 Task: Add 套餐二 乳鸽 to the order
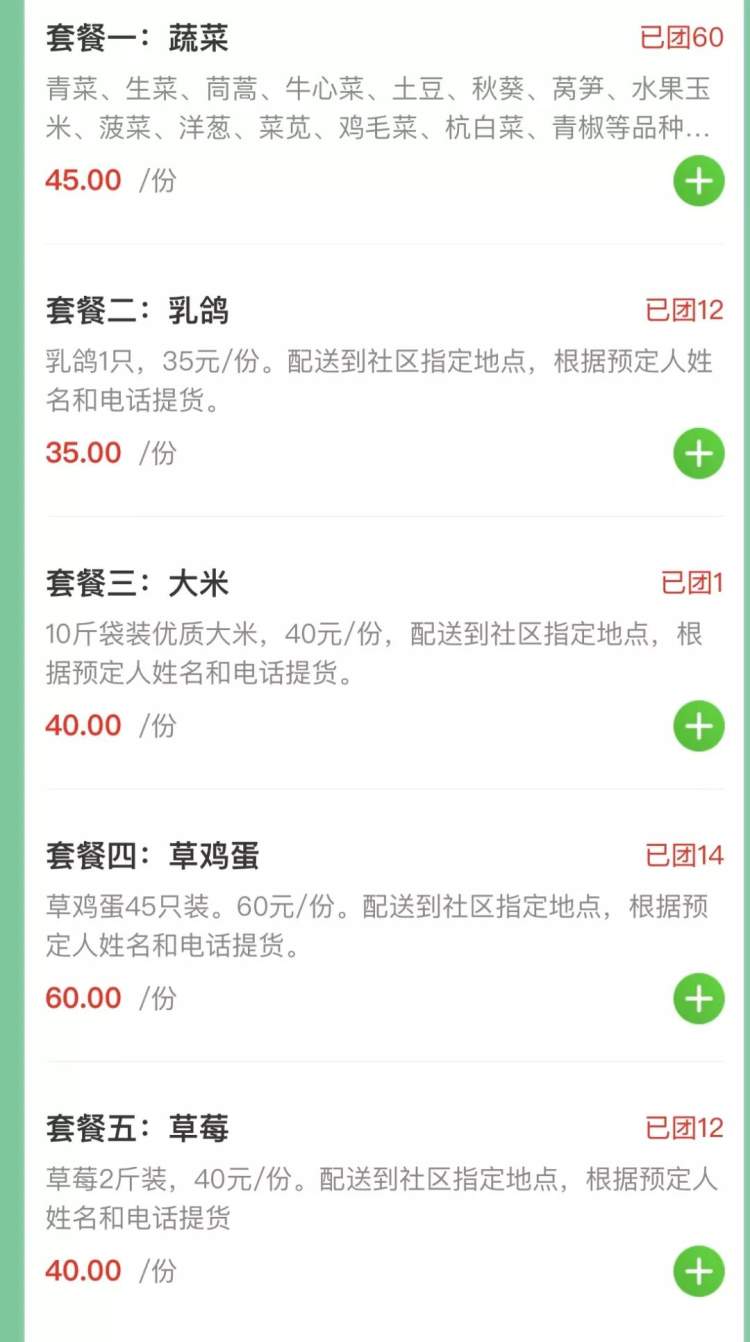[698, 454]
